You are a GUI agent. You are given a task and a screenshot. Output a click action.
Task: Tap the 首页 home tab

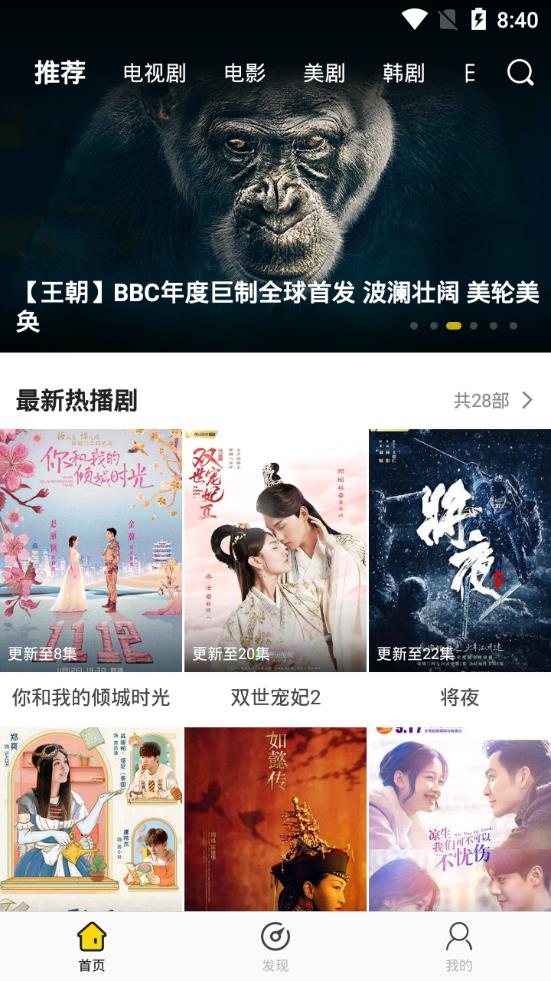[92, 947]
